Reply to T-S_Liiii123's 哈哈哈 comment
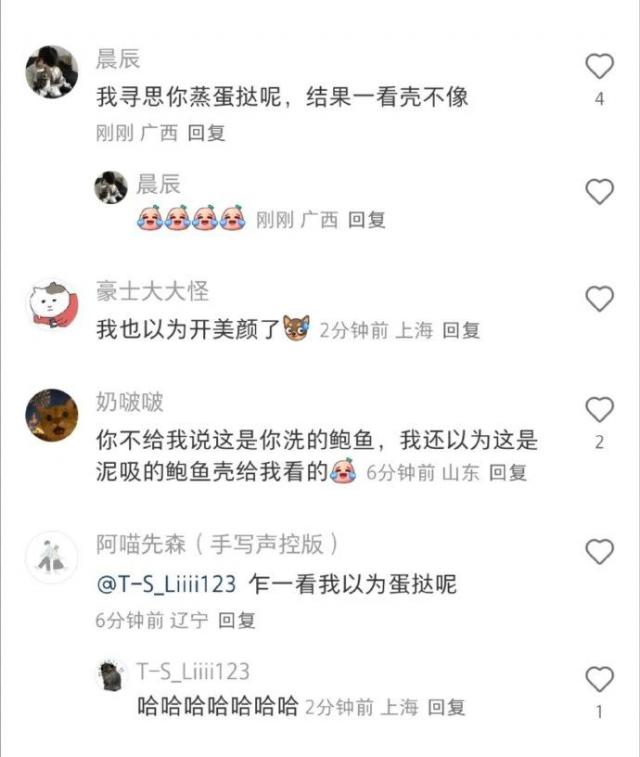640x757 pixels. (x=447, y=707)
